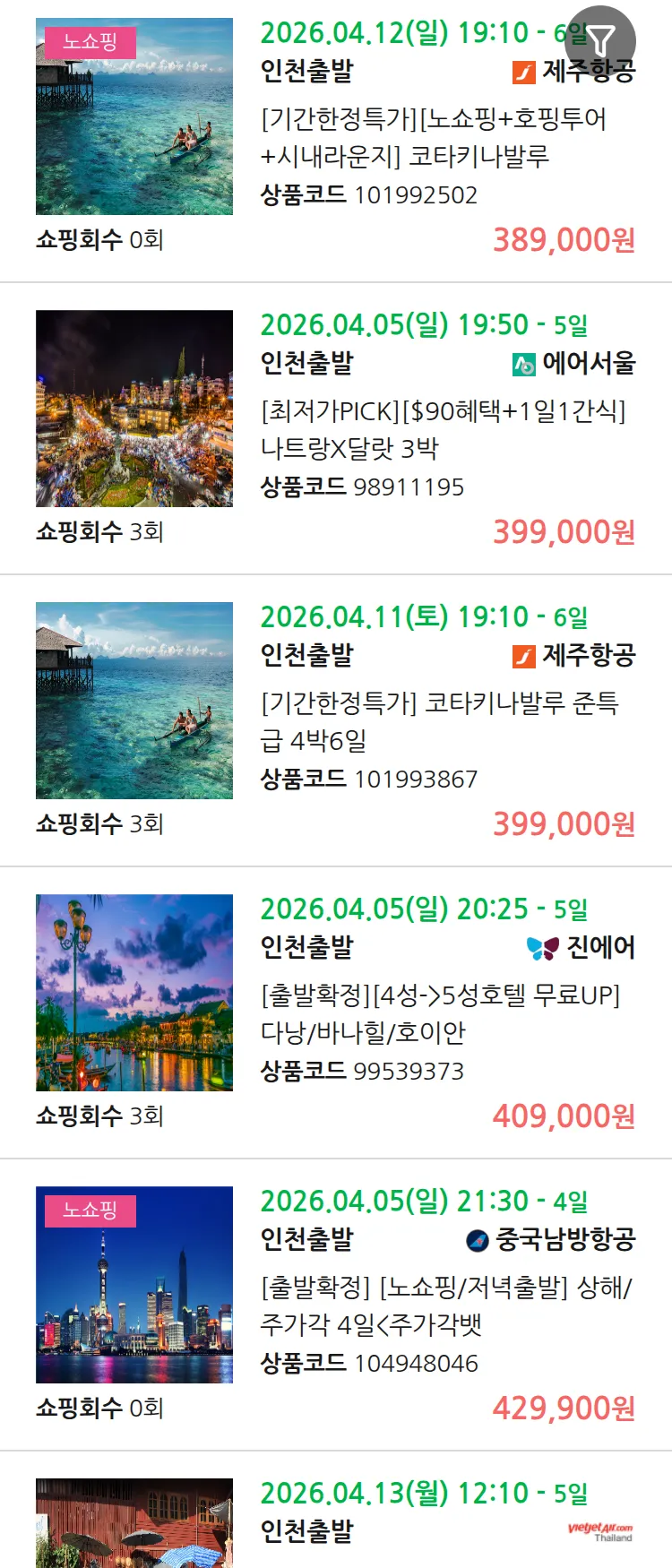Viewport: 672px width, 1568px height.
Task: Open the floating filter button
Action: [600, 40]
